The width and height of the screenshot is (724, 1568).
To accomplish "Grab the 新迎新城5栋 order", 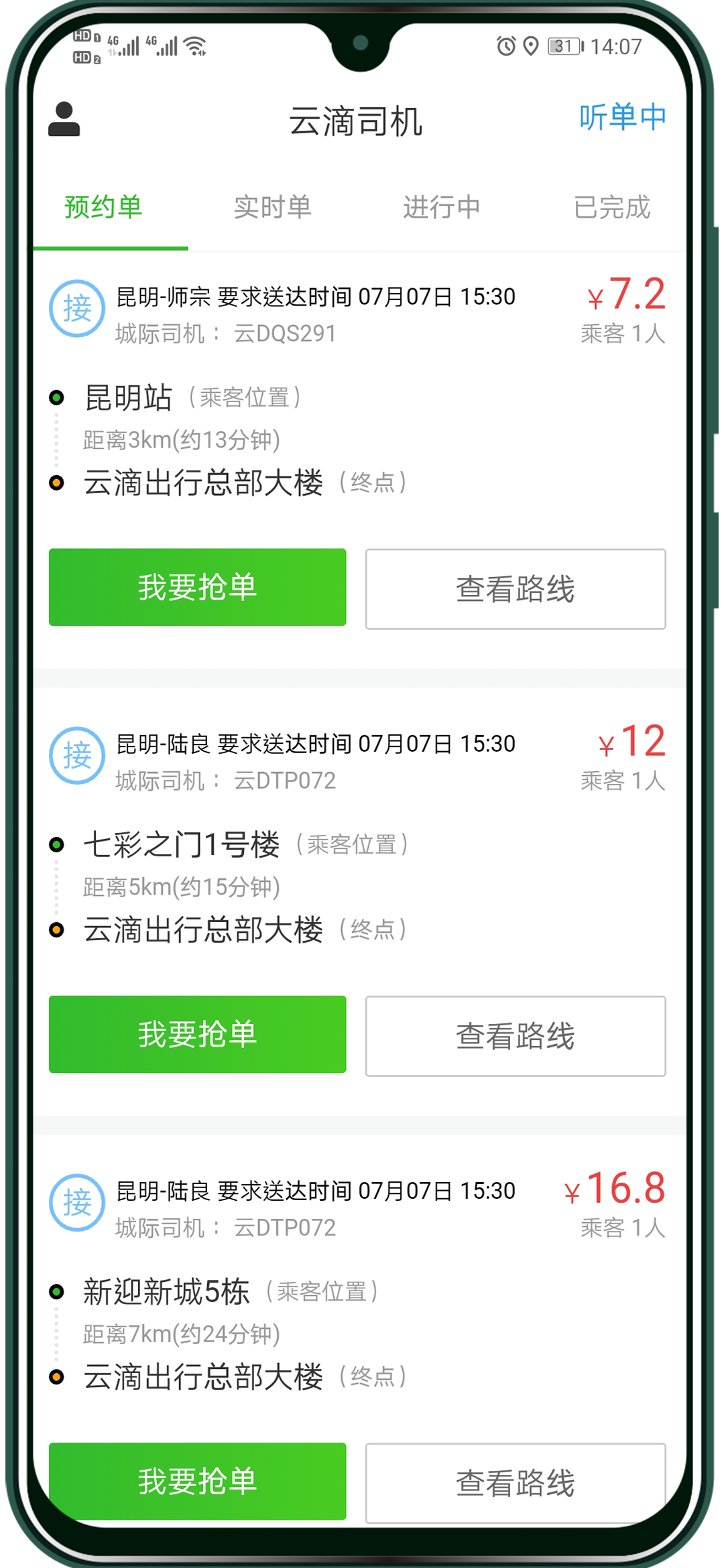I will (x=197, y=1481).
